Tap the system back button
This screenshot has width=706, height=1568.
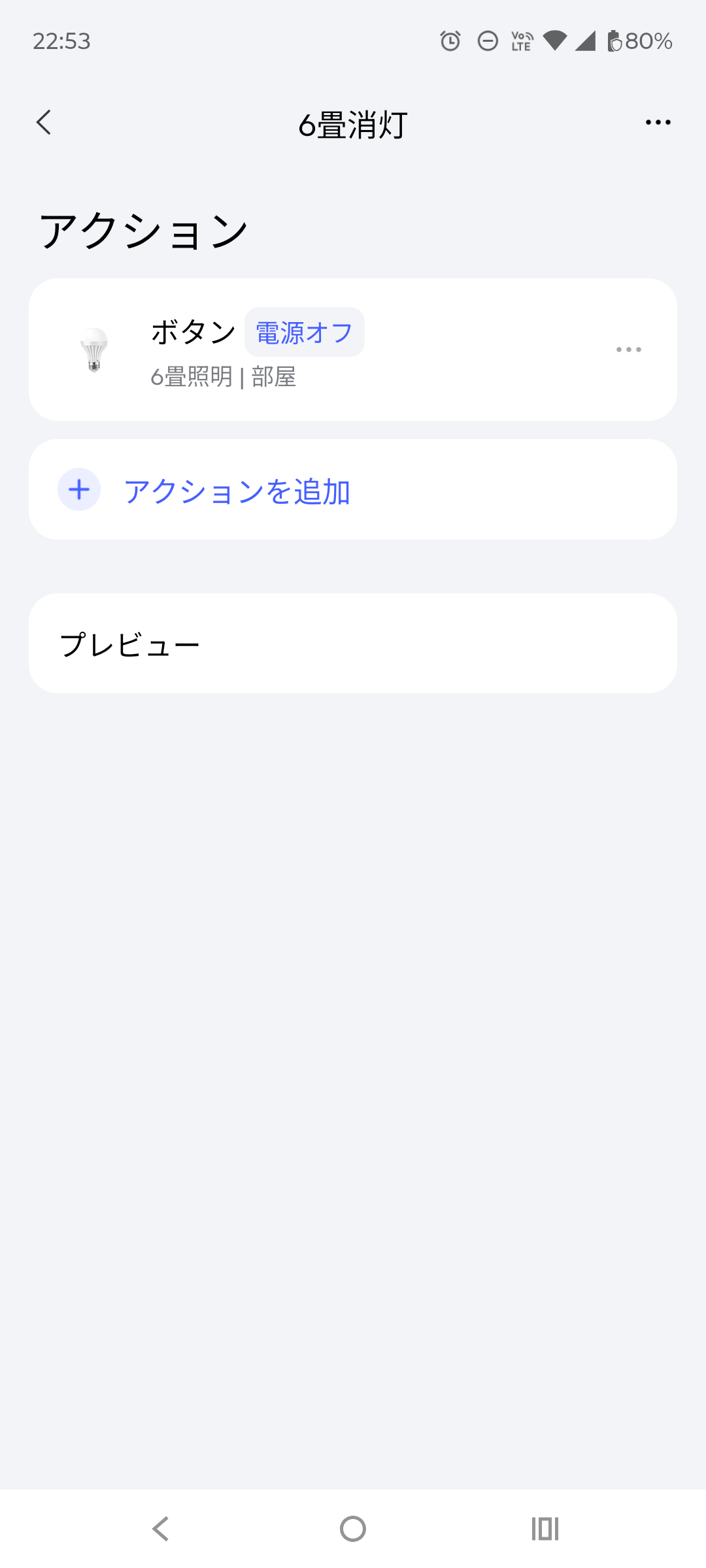[x=160, y=1529]
